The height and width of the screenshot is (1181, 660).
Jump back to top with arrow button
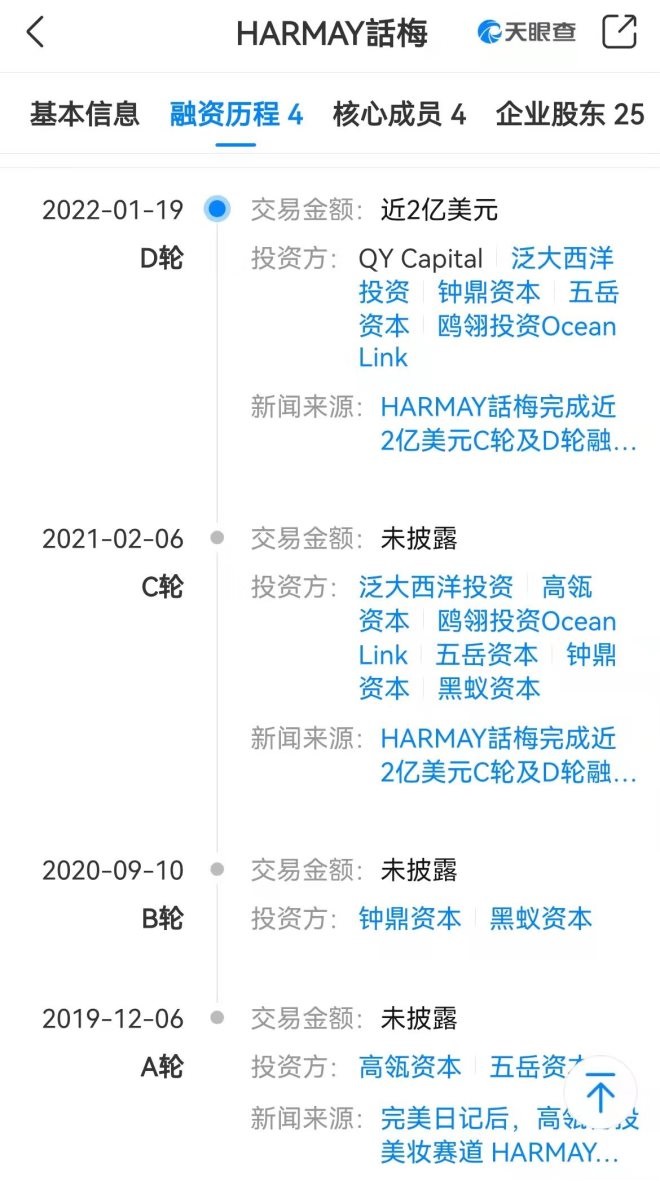(x=600, y=1093)
